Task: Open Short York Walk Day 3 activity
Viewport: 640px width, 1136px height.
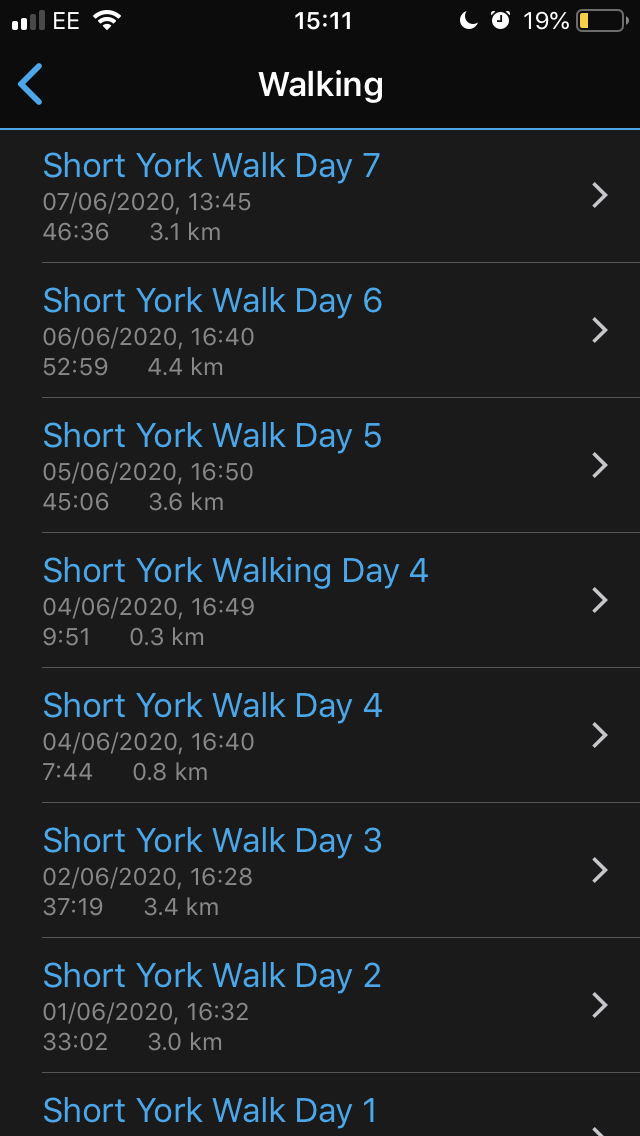Action: tap(320, 869)
